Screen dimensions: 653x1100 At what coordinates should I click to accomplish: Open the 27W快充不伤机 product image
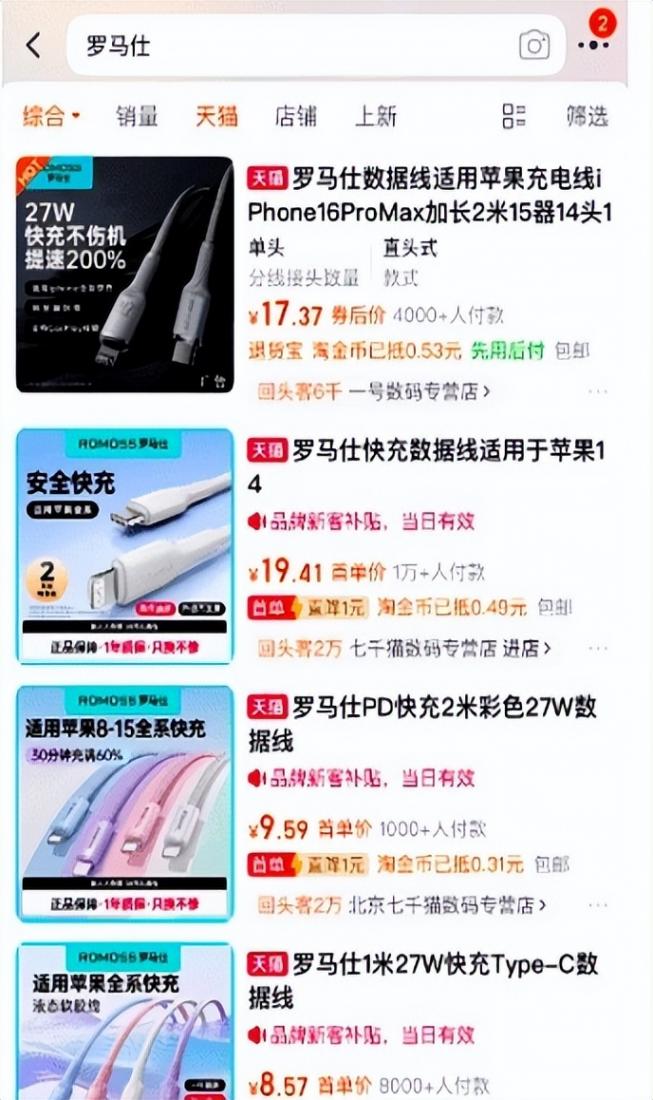[124, 274]
